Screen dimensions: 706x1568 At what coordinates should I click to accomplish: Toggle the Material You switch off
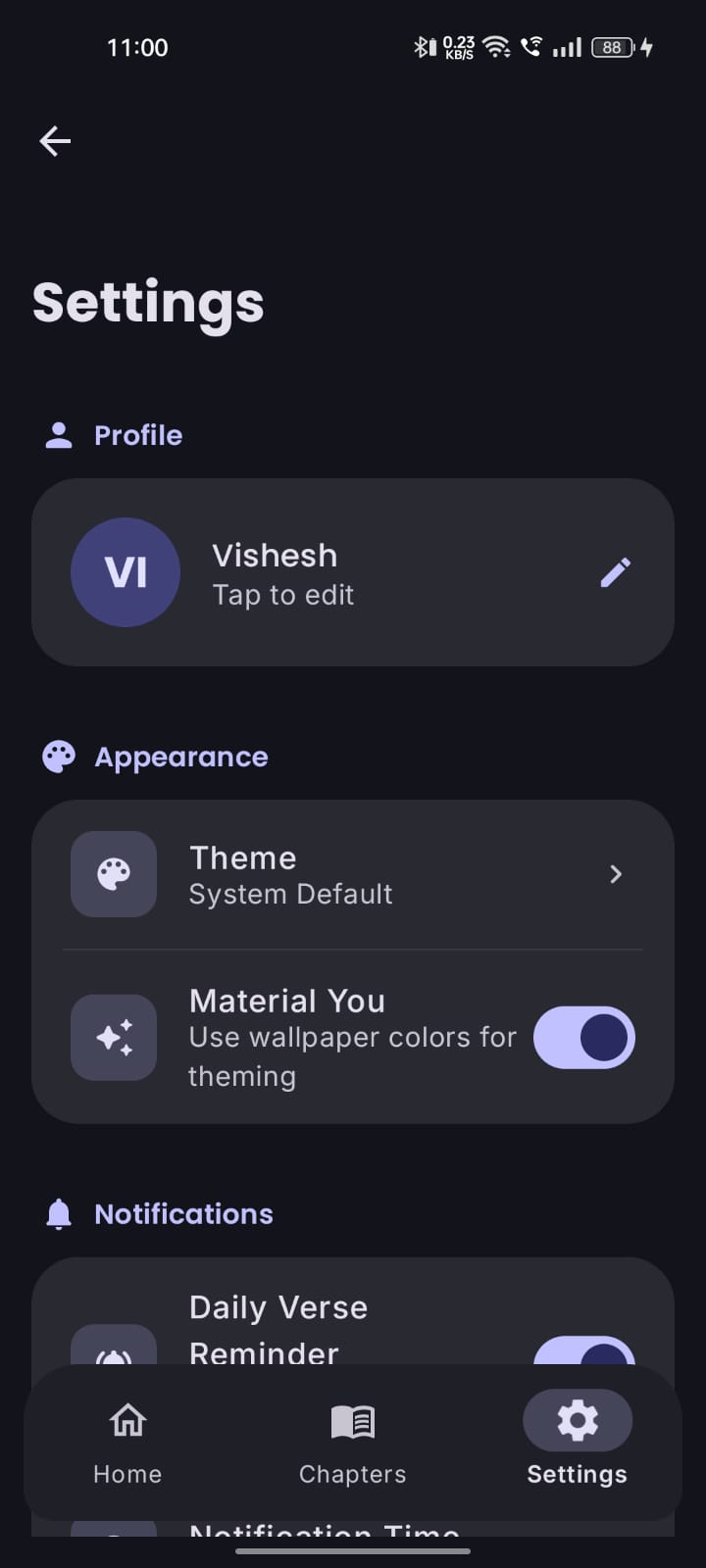[x=583, y=1038]
